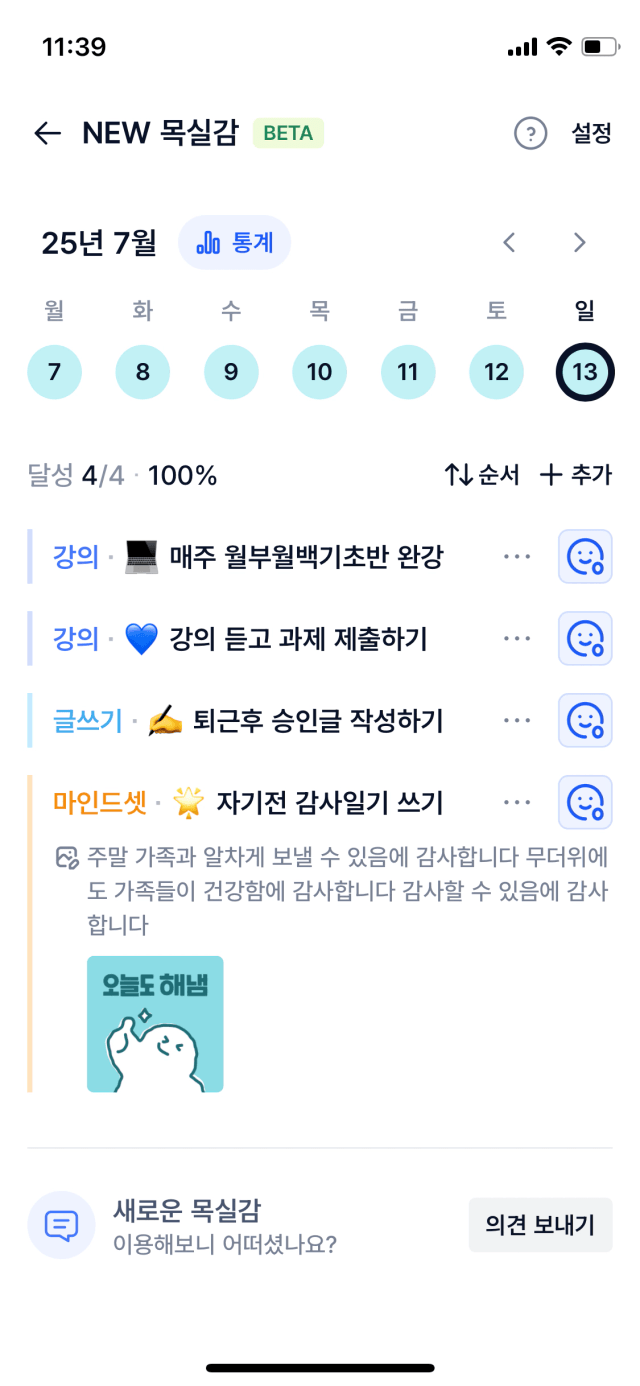
Task: Open the 매주 월부월백기초반 완강 goal
Action: [305, 557]
